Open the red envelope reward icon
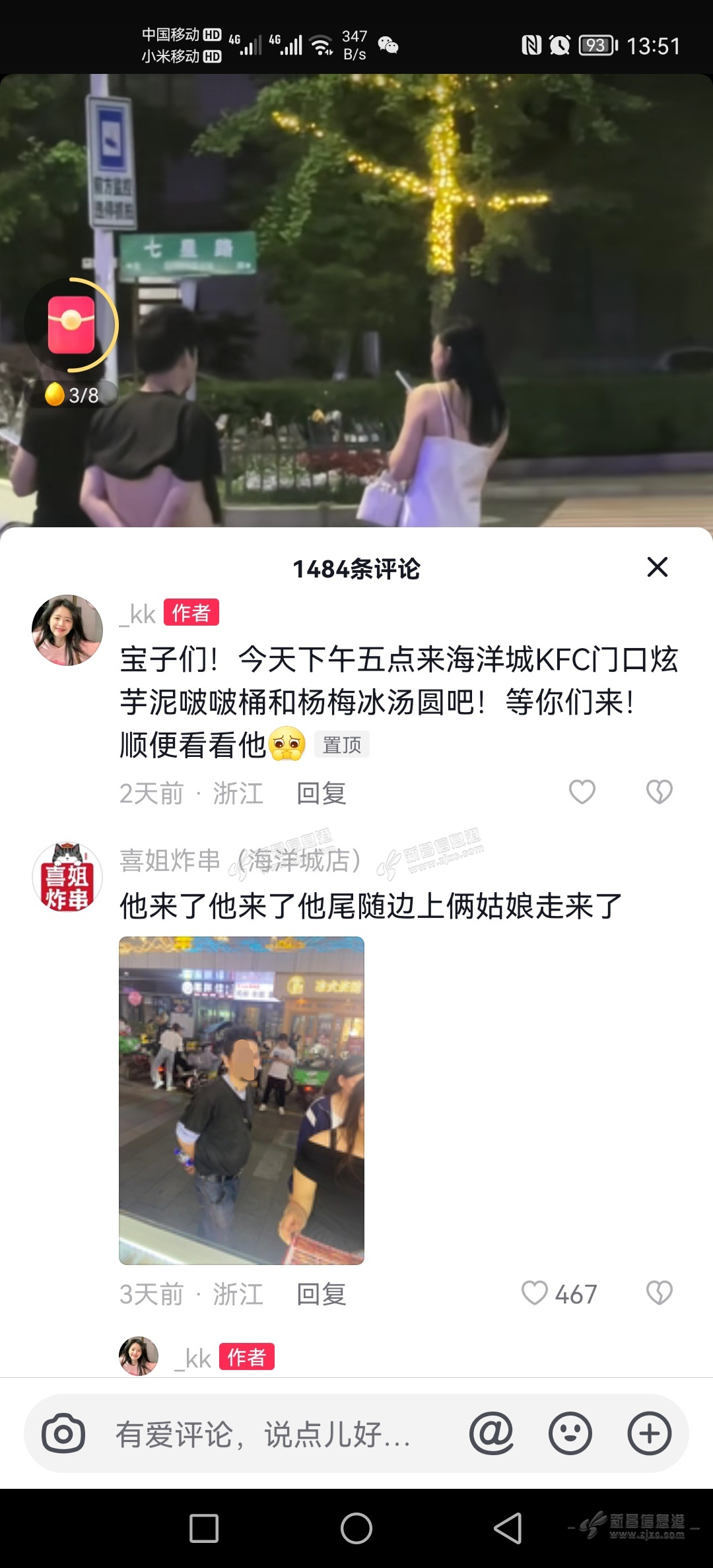Screen dimensions: 713x1568 pos(71,325)
